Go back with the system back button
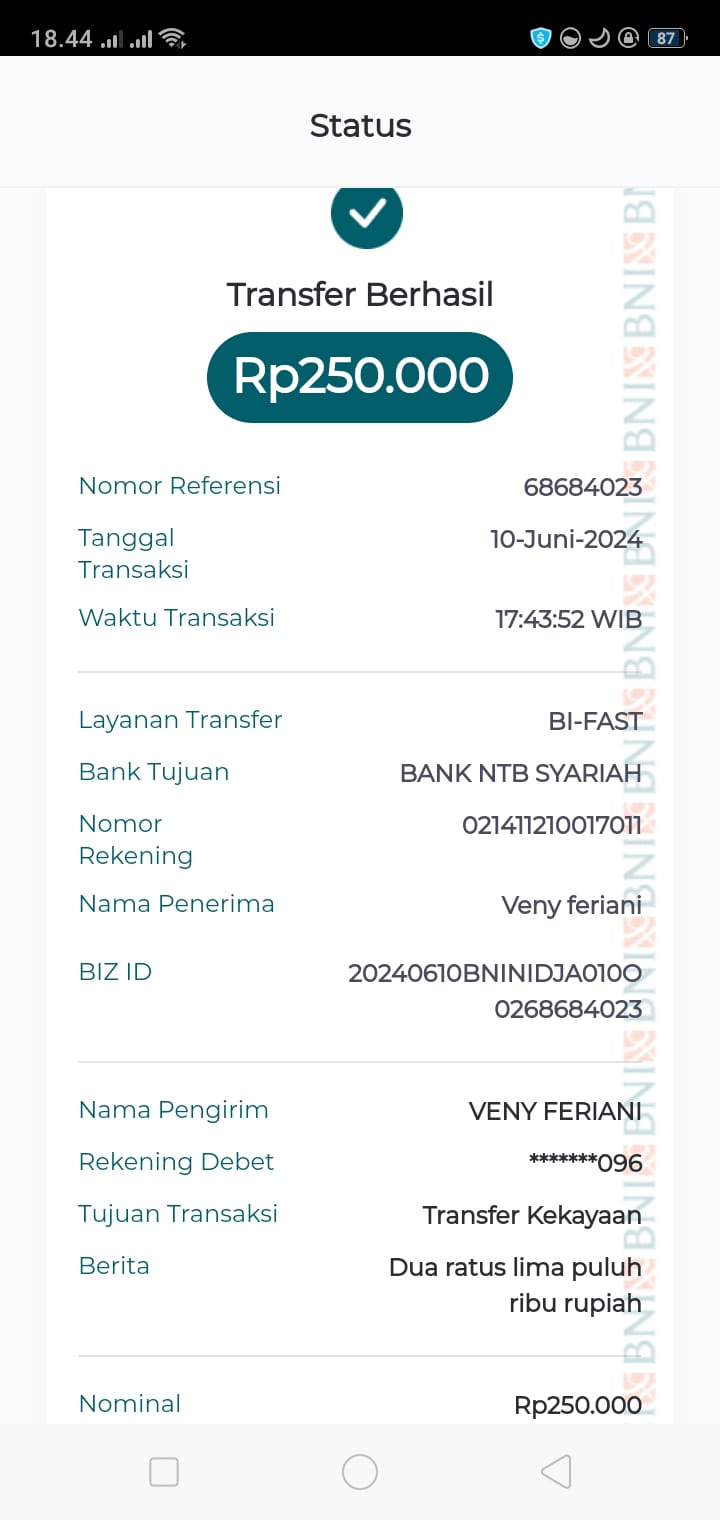Image resolution: width=720 pixels, height=1520 pixels. [556, 1471]
